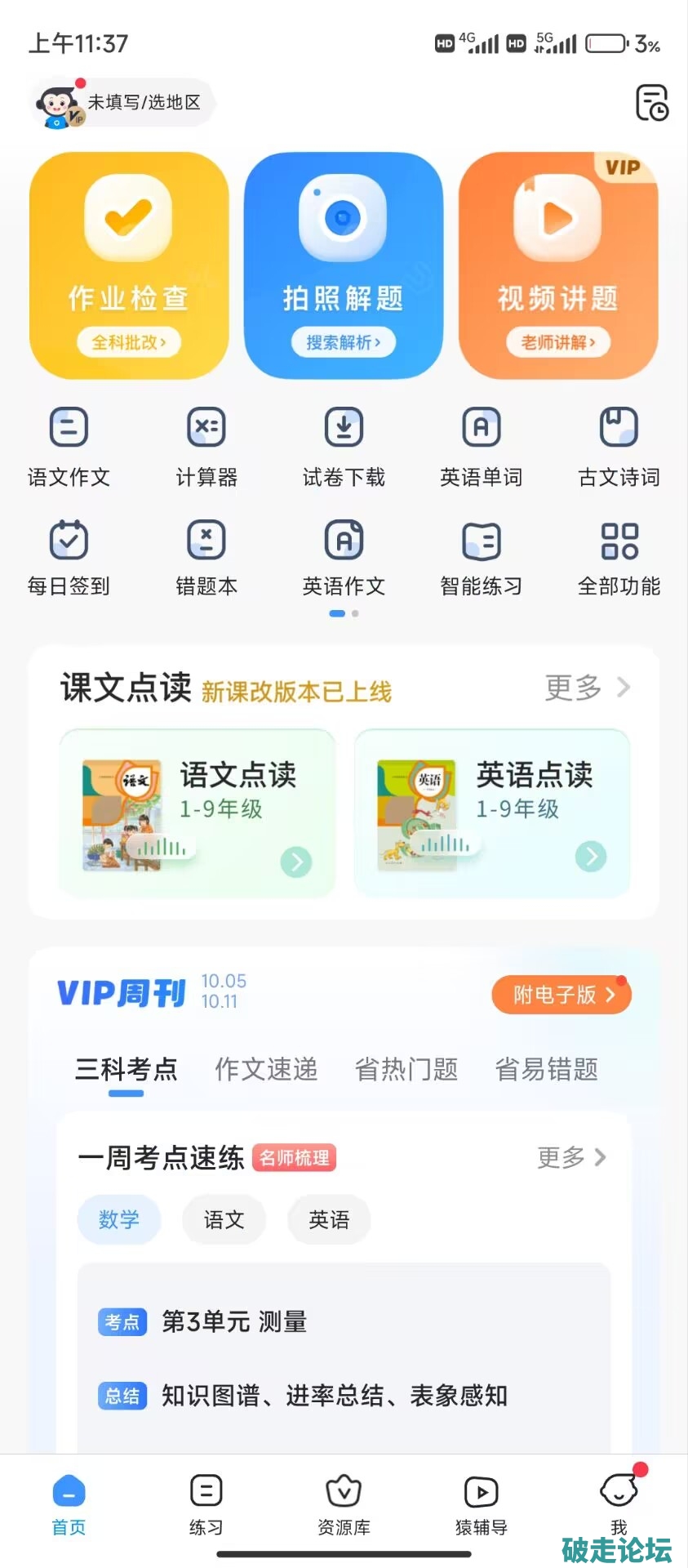Launch 拍照解题 photo search

point(344,265)
